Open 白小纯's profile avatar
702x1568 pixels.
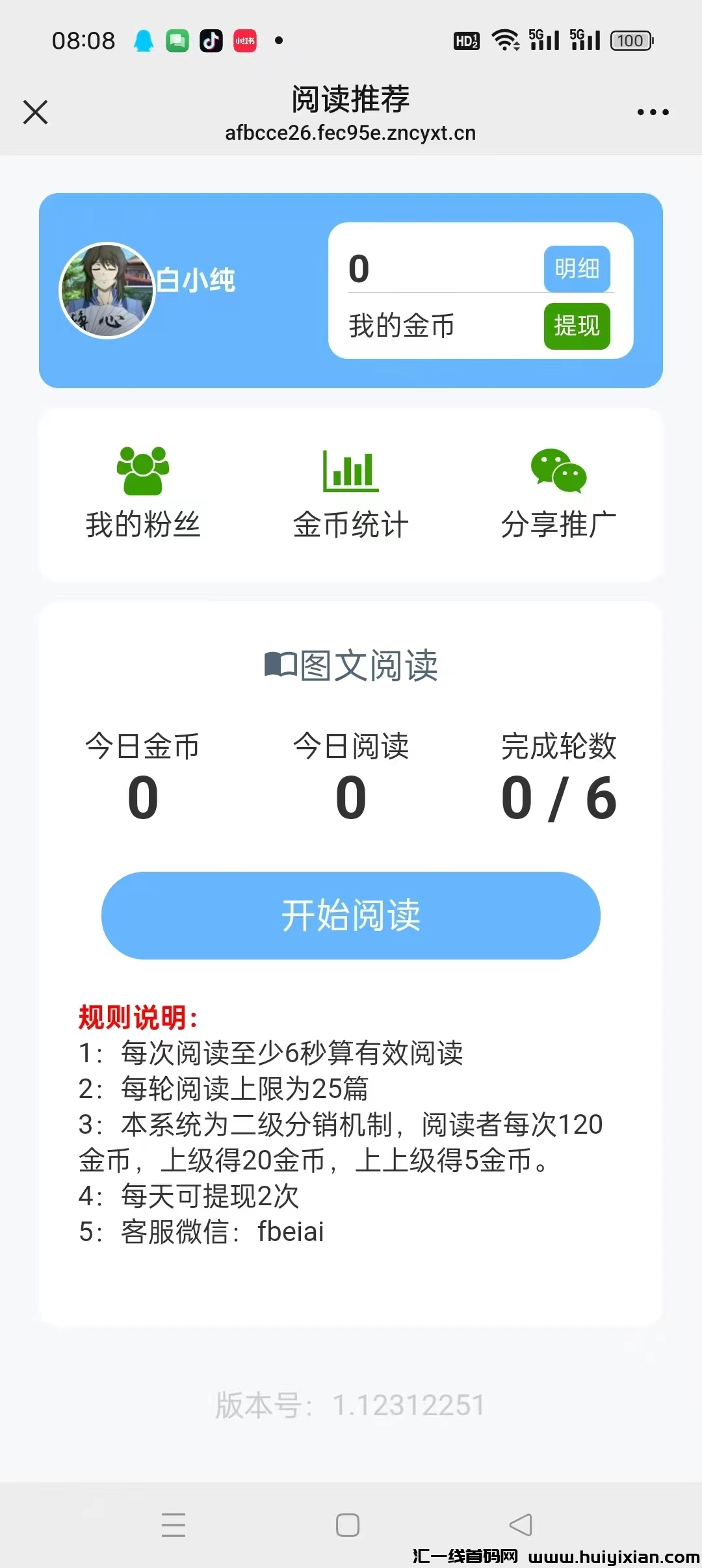pyautogui.click(x=107, y=291)
